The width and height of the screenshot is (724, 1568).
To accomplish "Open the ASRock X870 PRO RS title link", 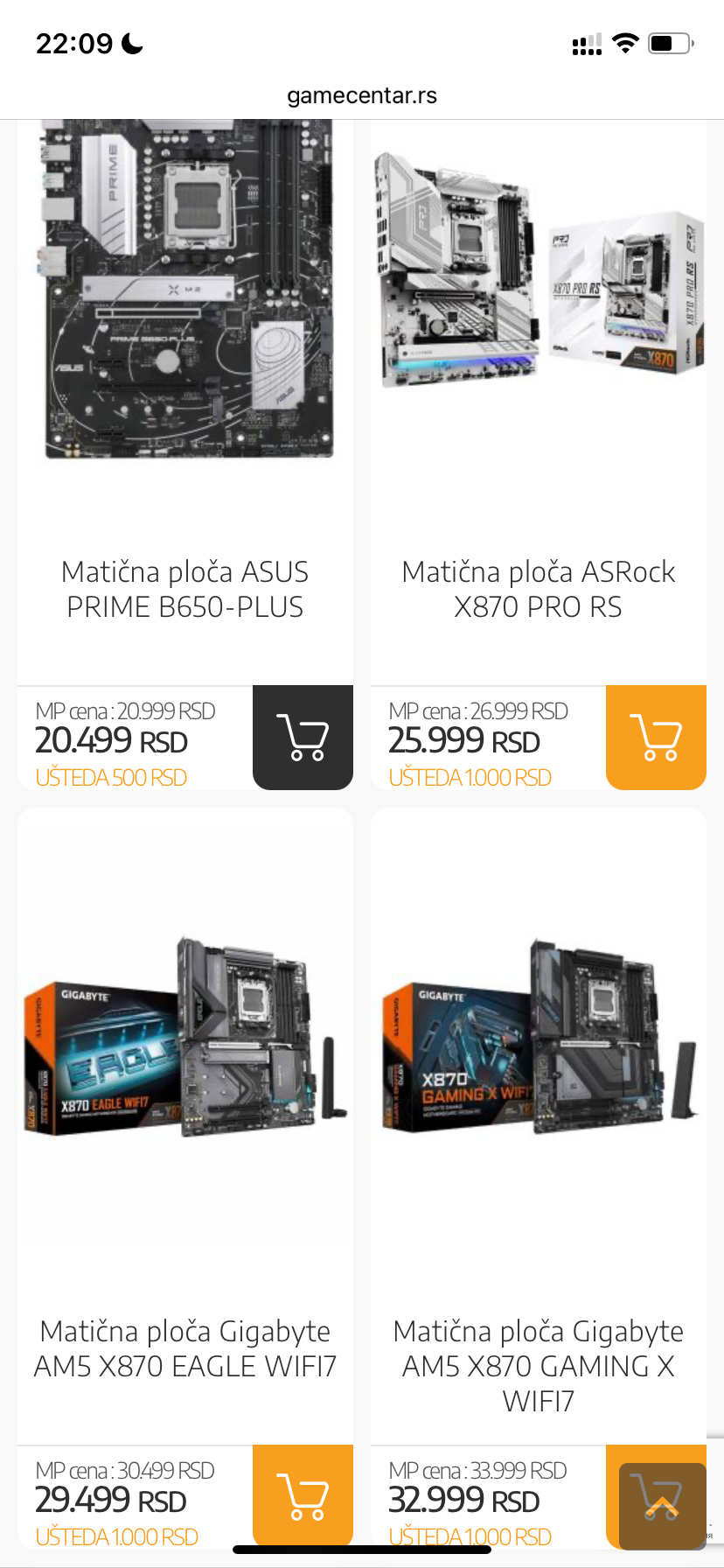I will point(539,589).
